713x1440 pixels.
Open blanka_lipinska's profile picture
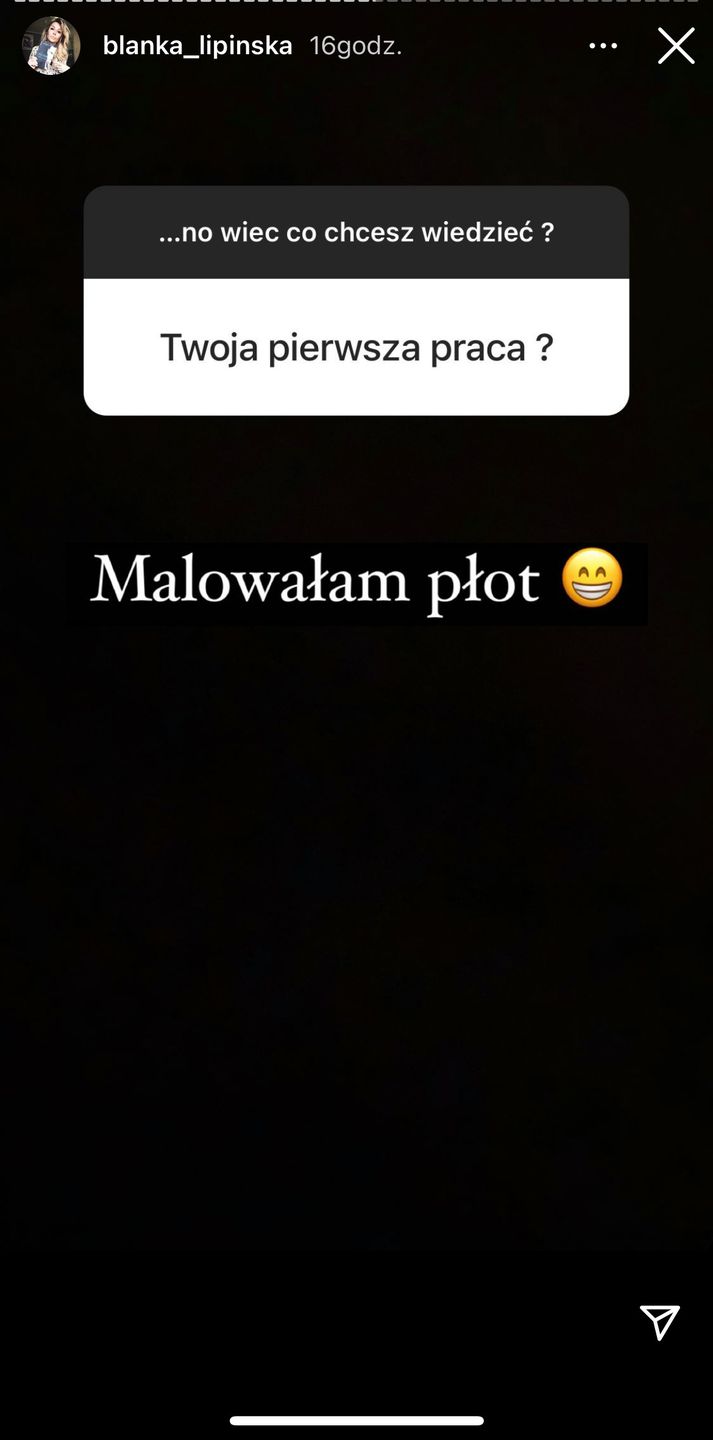[51, 46]
